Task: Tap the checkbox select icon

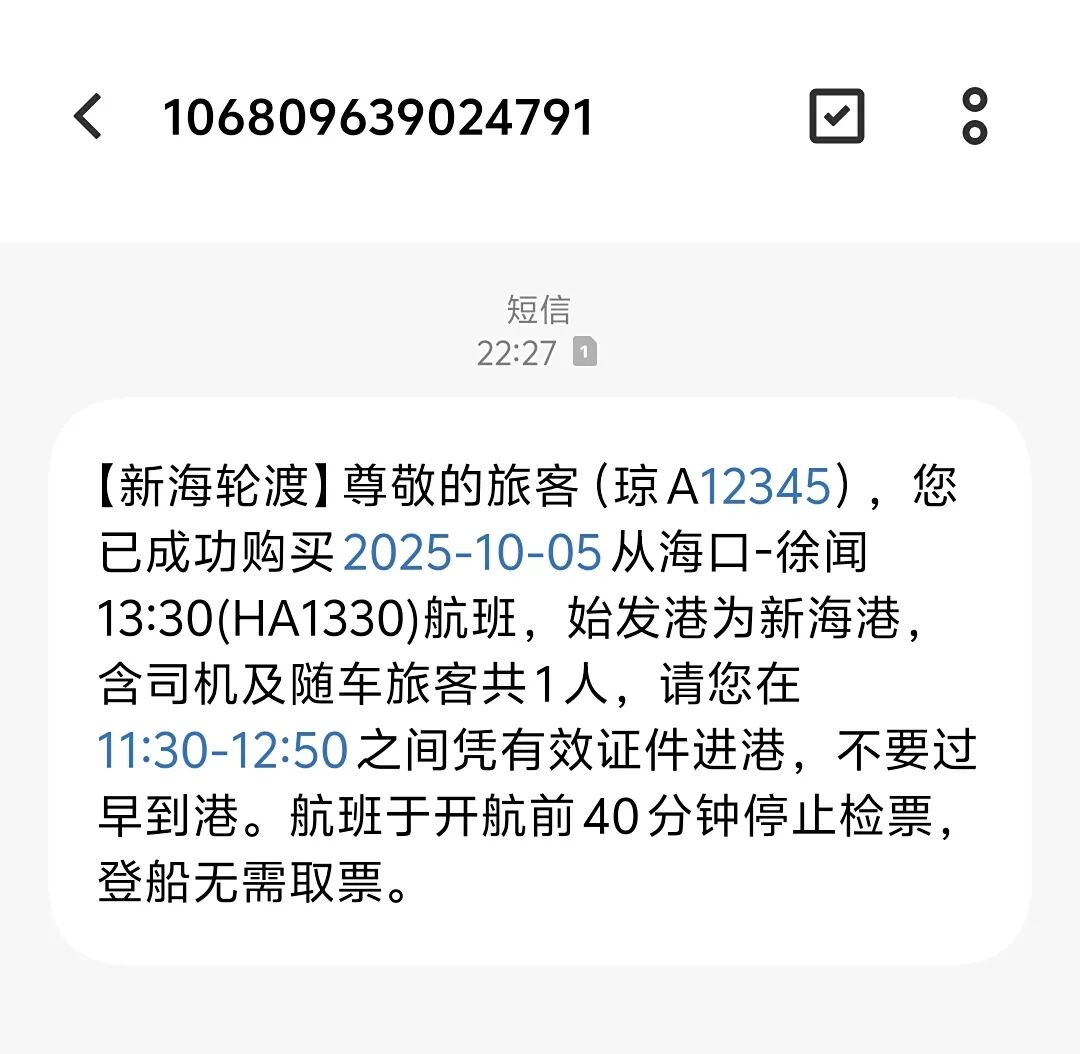Action: click(836, 117)
